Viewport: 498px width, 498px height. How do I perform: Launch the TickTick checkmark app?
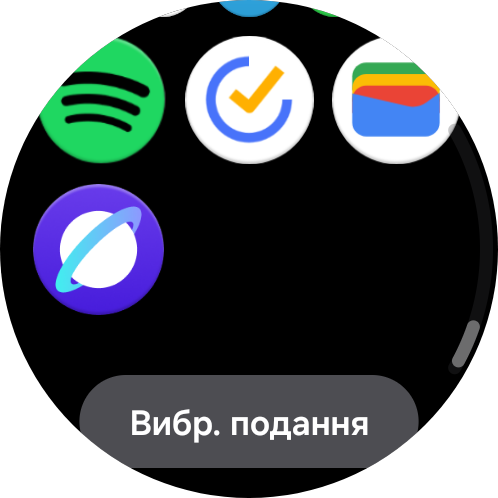coord(249,100)
